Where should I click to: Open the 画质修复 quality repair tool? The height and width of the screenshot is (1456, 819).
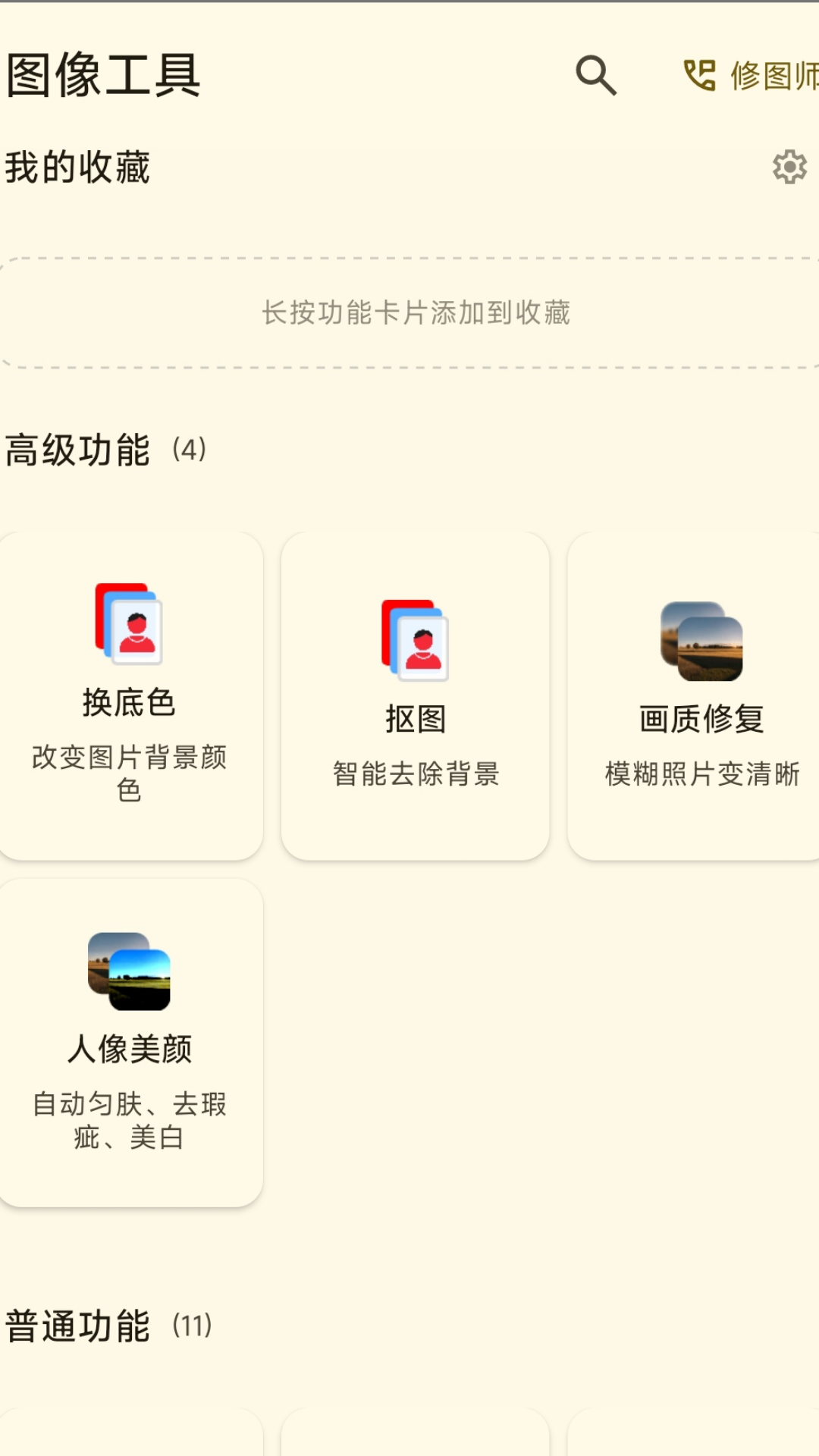701,698
